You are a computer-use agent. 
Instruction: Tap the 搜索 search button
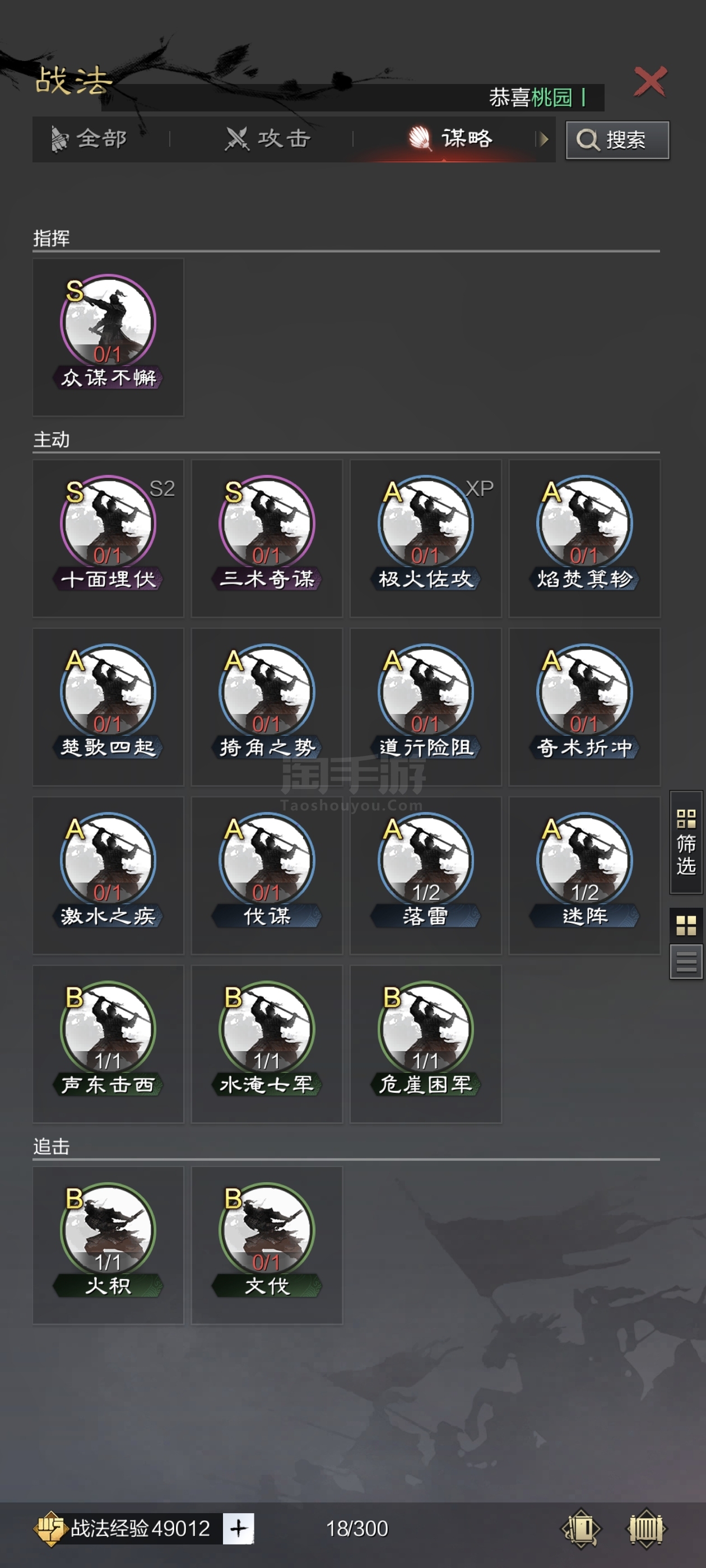[617, 140]
